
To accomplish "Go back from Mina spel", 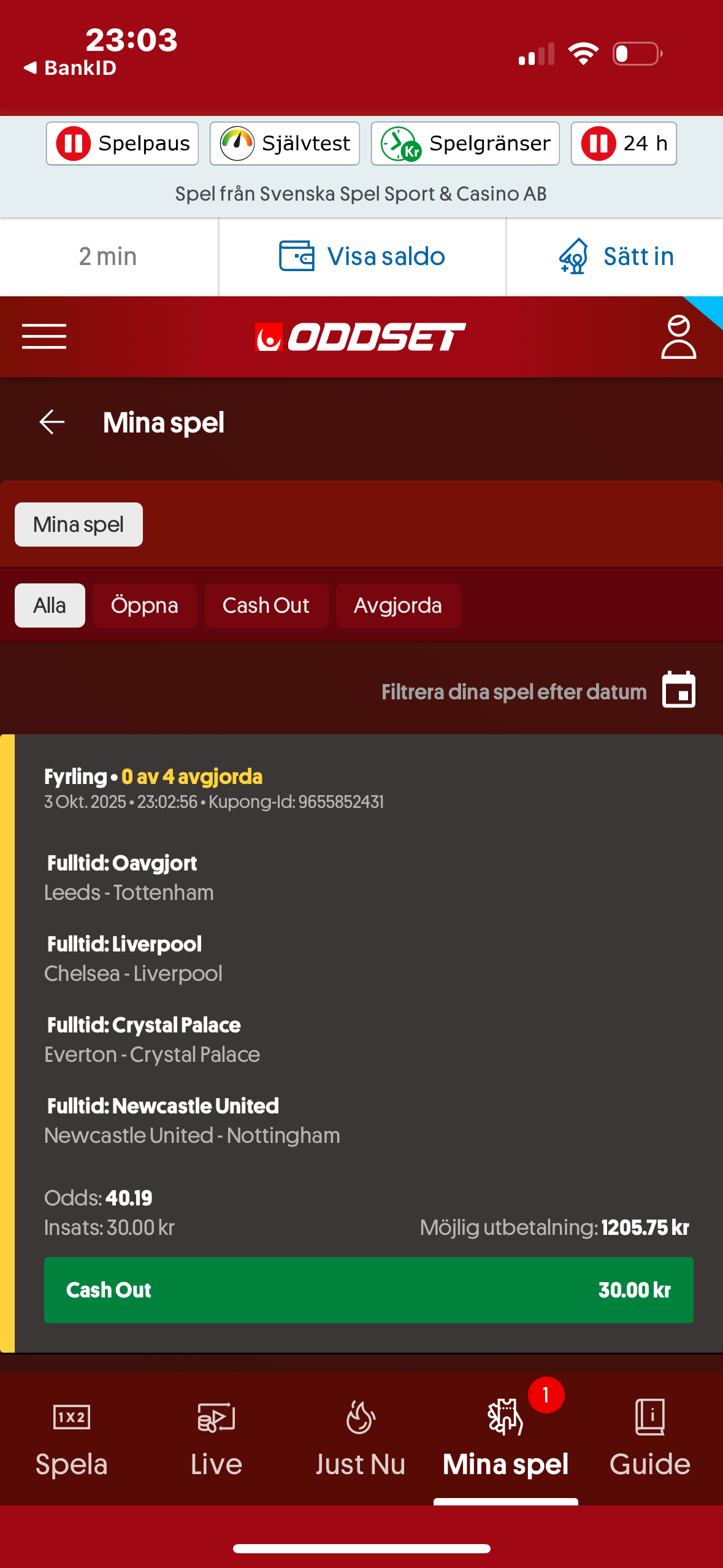I will tap(52, 422).
